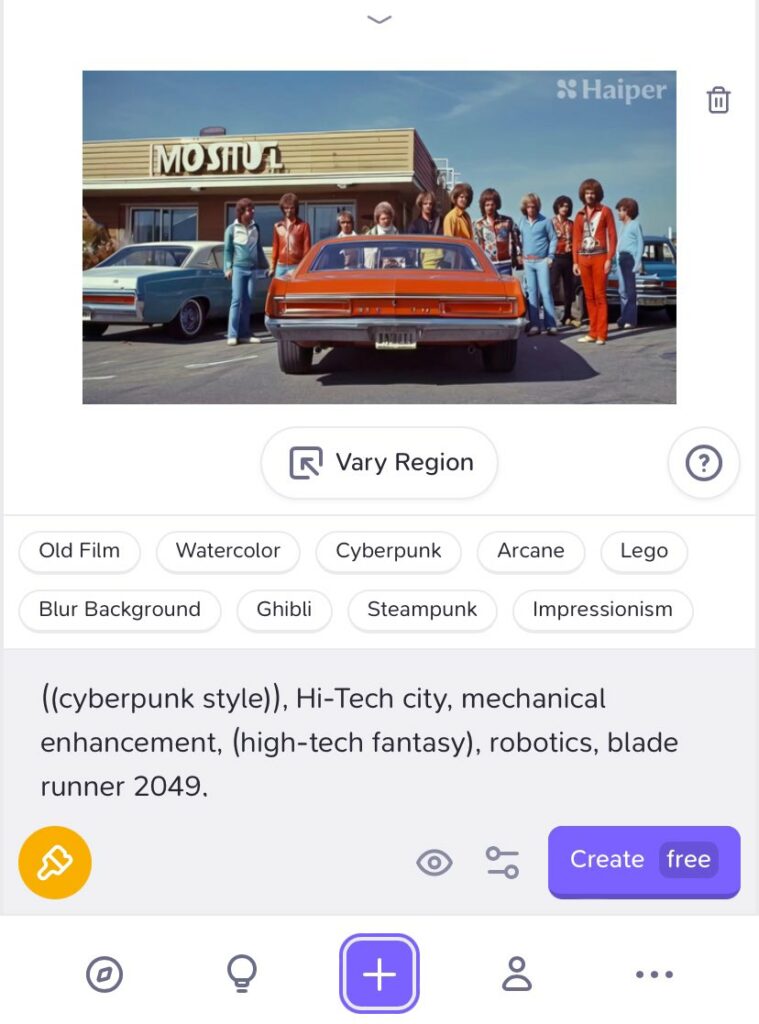Apply the Cyberpunk style chip
The width and height of the screenshot is (759, 1024).
388,551
